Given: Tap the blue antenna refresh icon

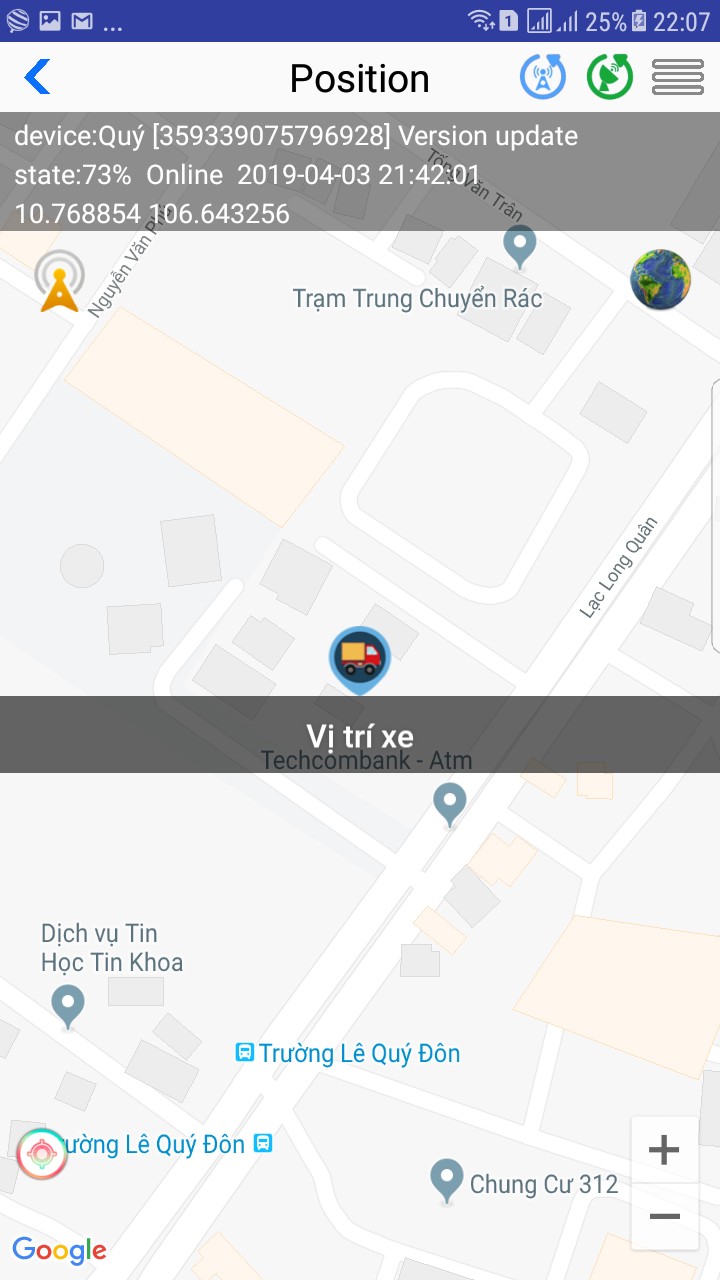Looking at the screenshot, I should (543, 77).
